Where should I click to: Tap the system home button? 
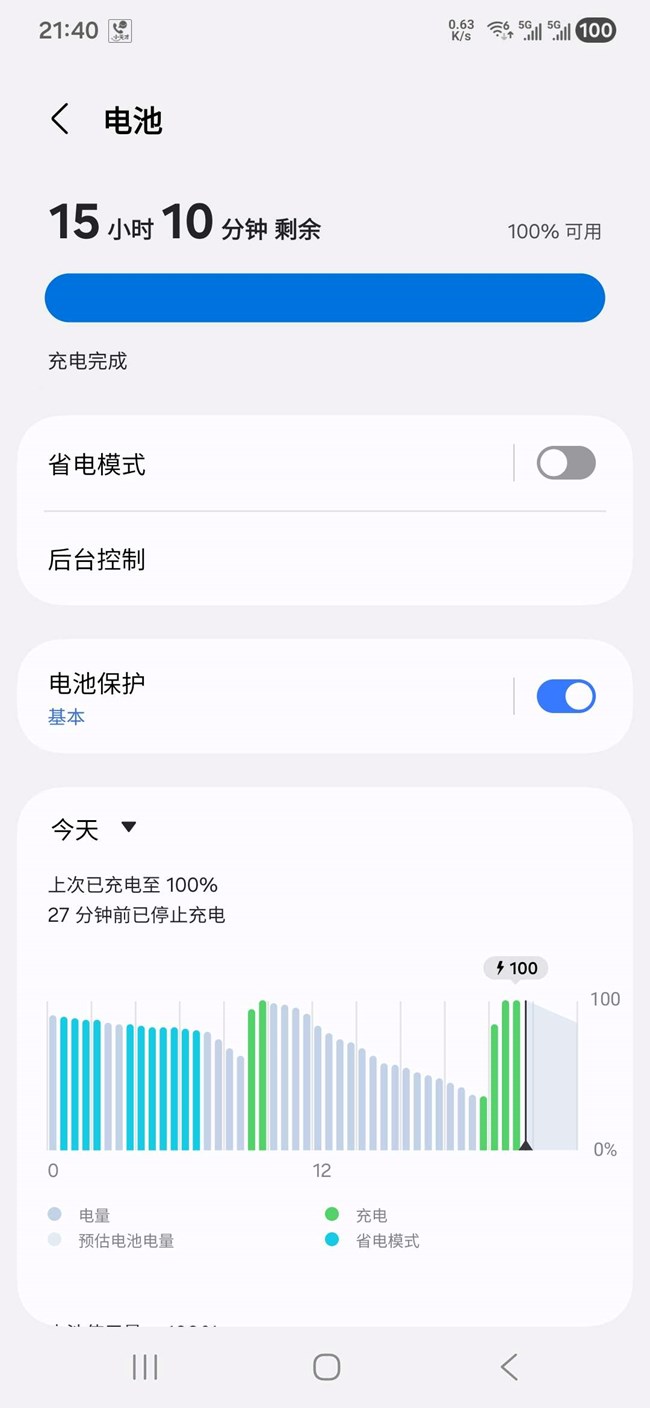(326, 1367)
